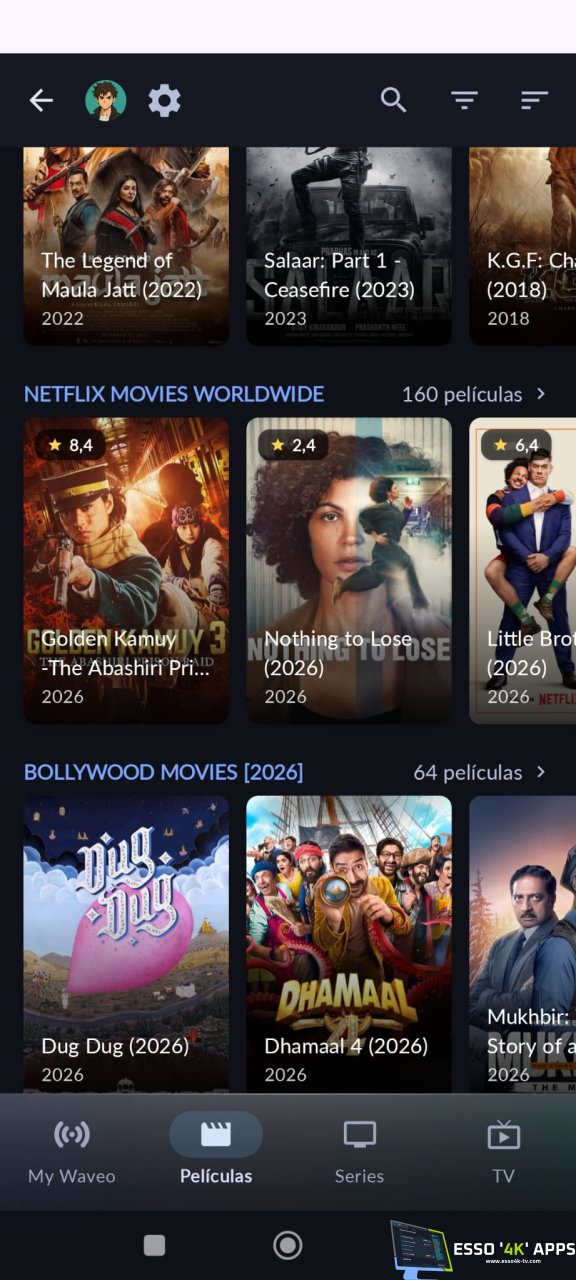The width and height of the screenshot is (576, 1280).
Task: Open The Legend of Maula Jatt (2022)
Action: point(126,246)
